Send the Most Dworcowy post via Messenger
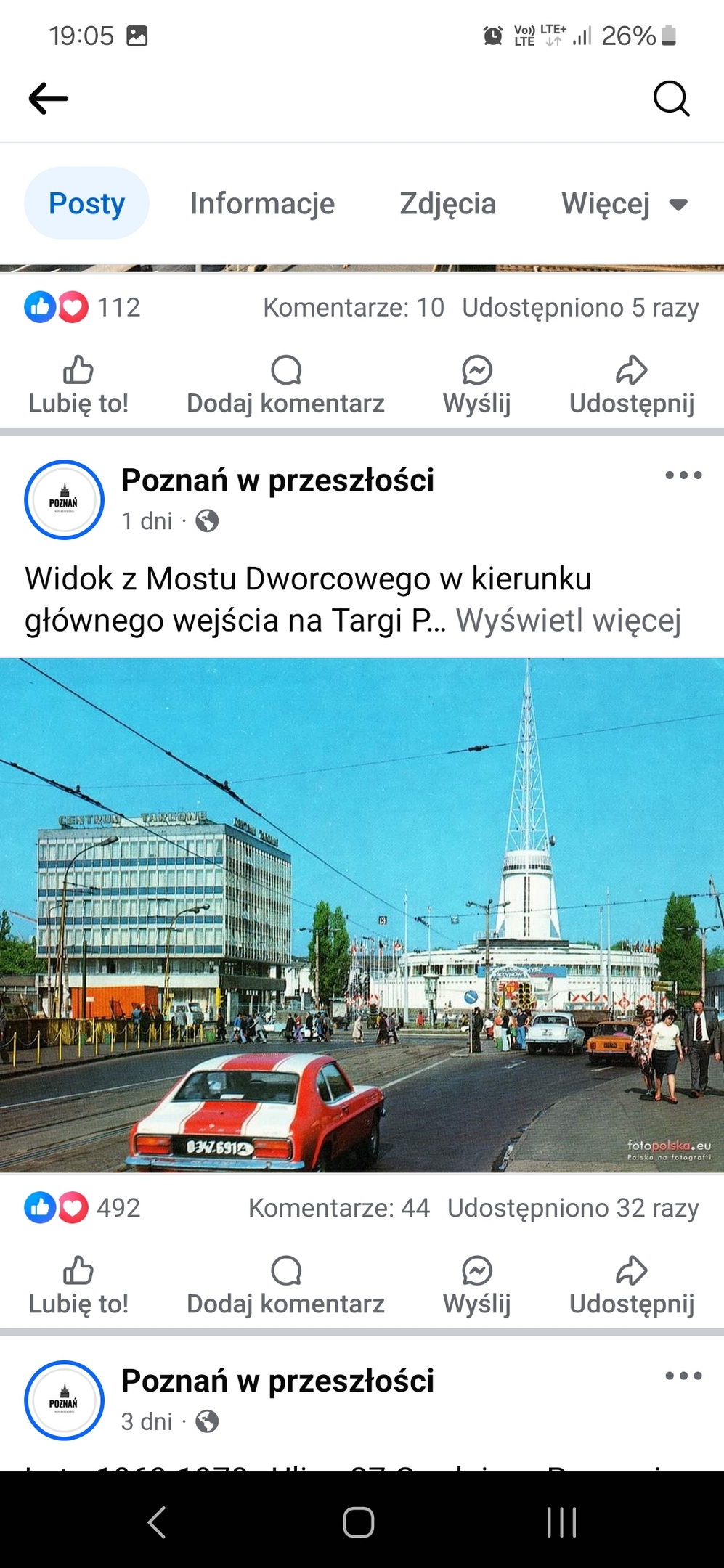Screen dimensions: 724x1568 tap(476, 1286)
